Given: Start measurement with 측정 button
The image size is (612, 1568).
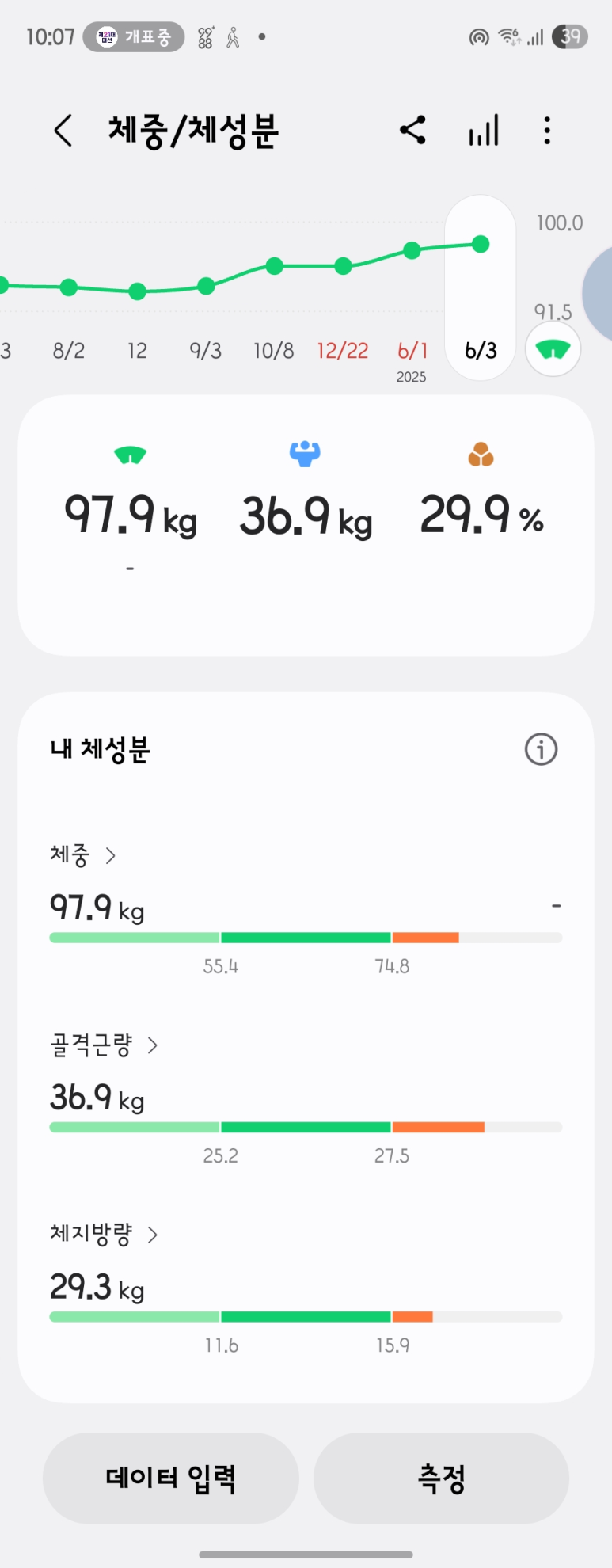Looking at the screenshot, I should (441, 1479).
